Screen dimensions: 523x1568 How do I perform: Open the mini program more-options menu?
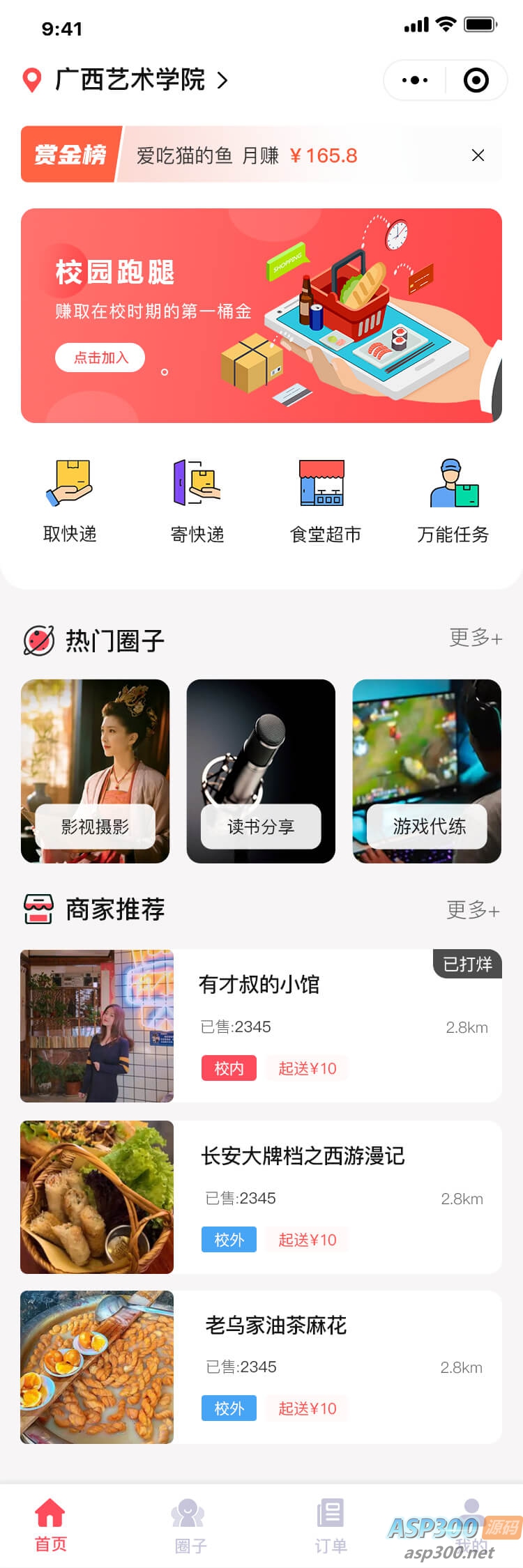click(x=415, y=80)
